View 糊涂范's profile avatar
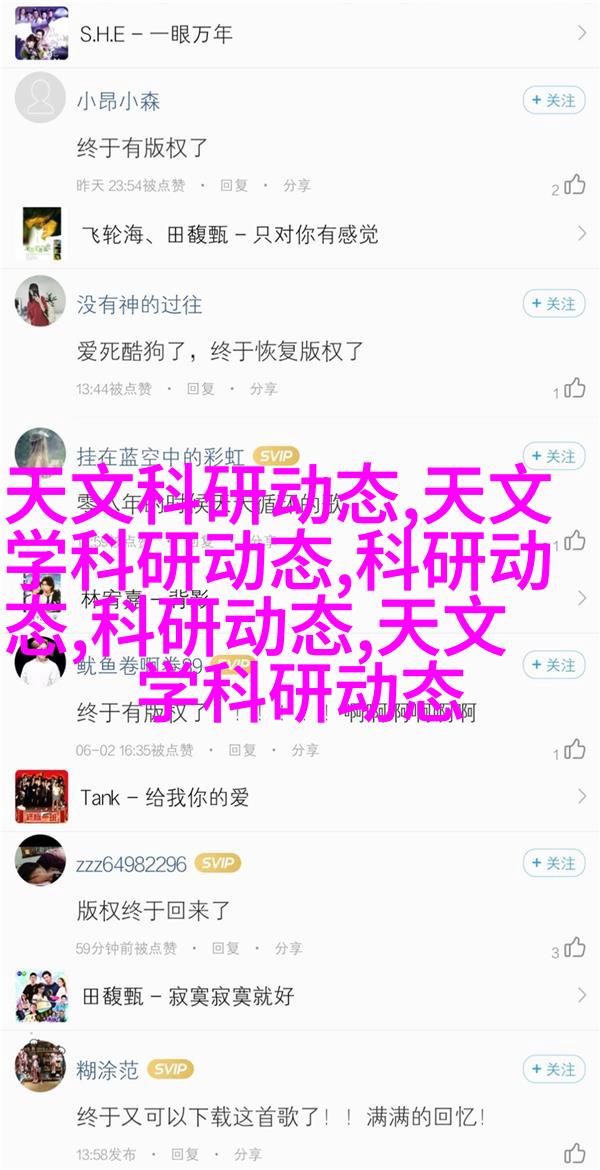 click(40, 1069)
